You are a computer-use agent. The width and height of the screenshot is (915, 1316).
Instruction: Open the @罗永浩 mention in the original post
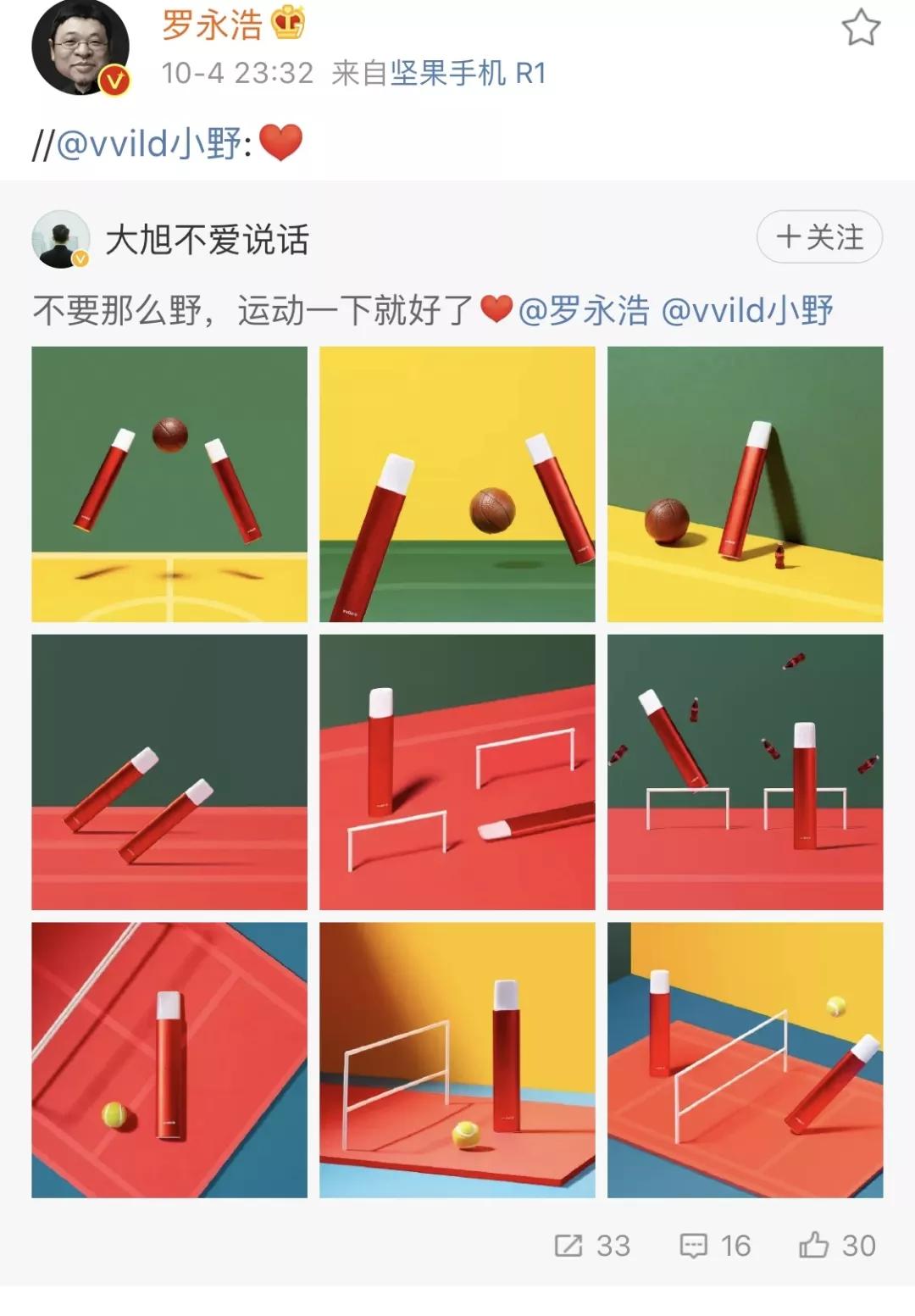pos(583,310)
